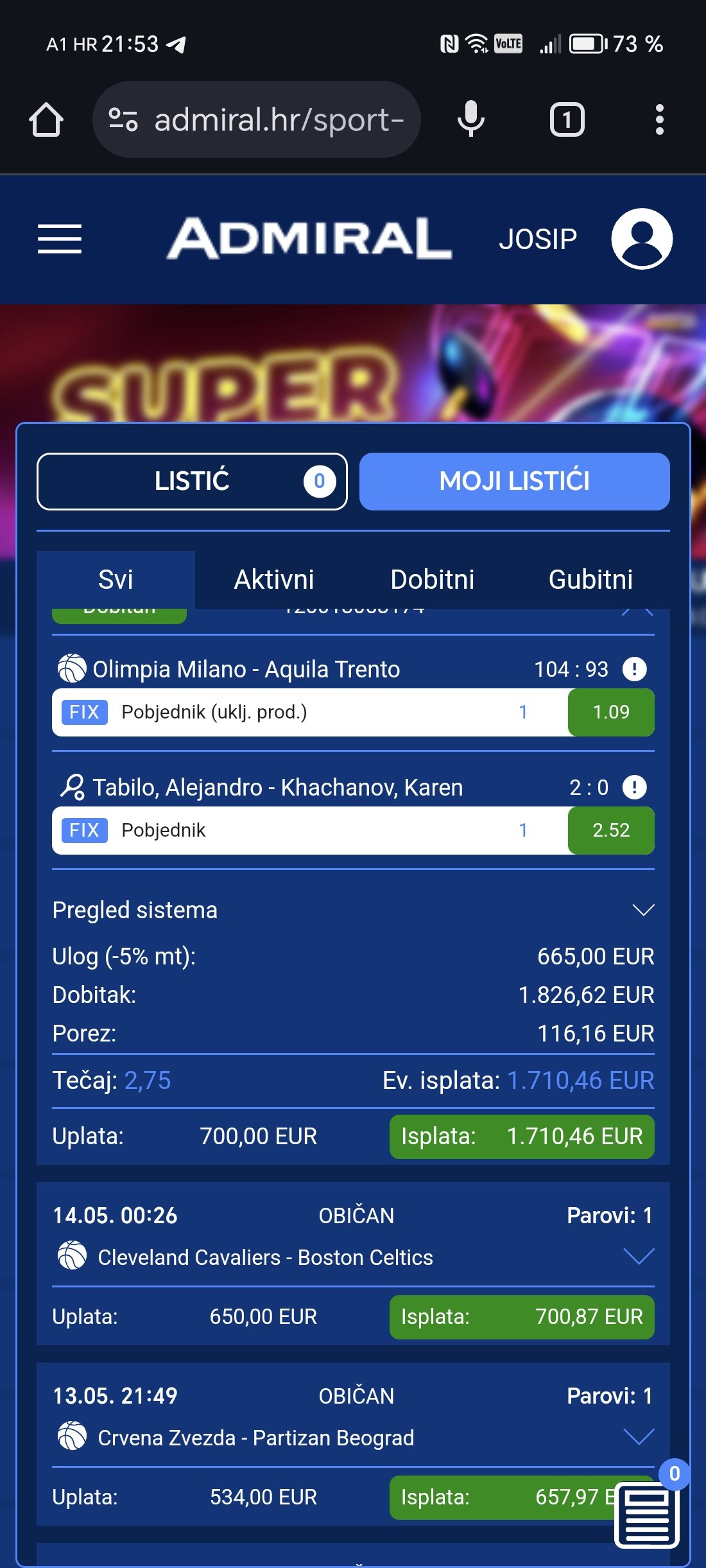Expand Pregled sistema section

click(353, 910)
